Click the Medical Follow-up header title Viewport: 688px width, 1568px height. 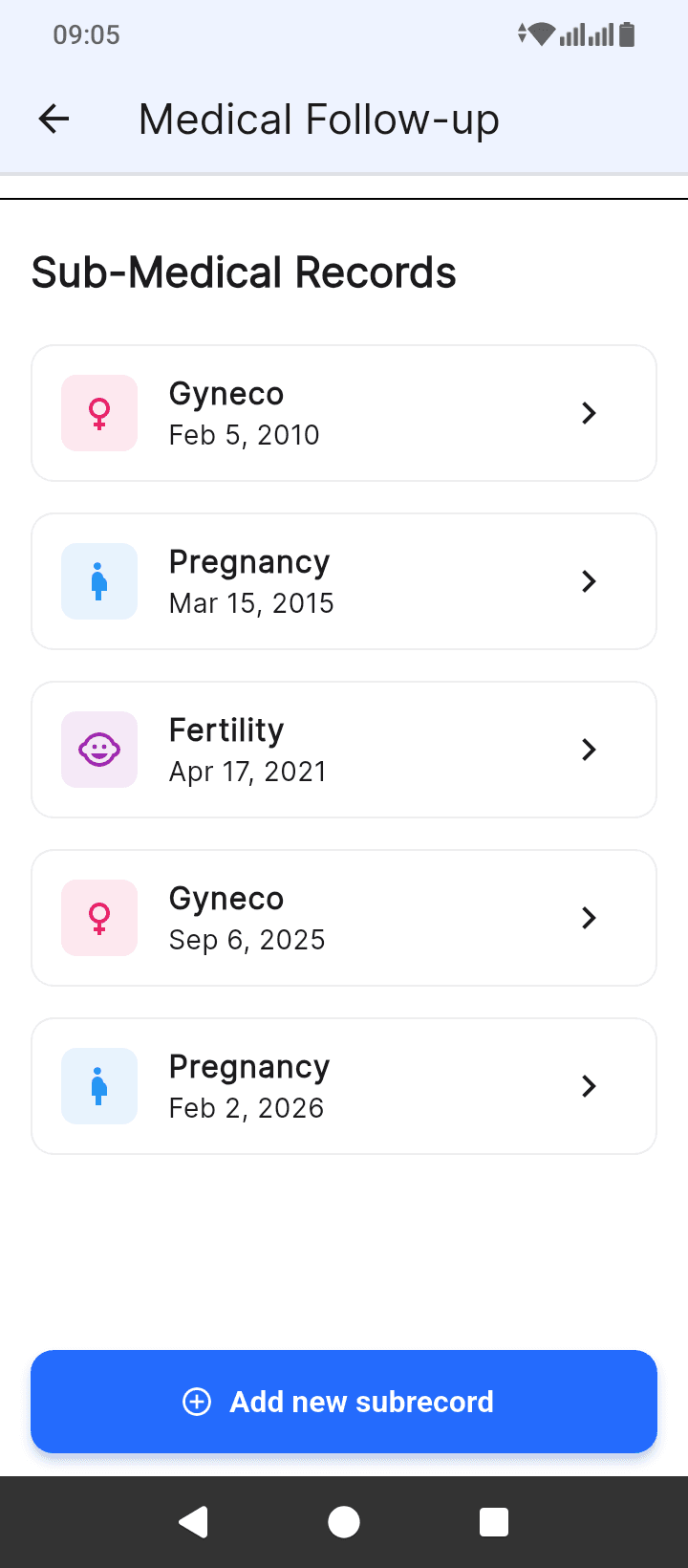(318, 119)
